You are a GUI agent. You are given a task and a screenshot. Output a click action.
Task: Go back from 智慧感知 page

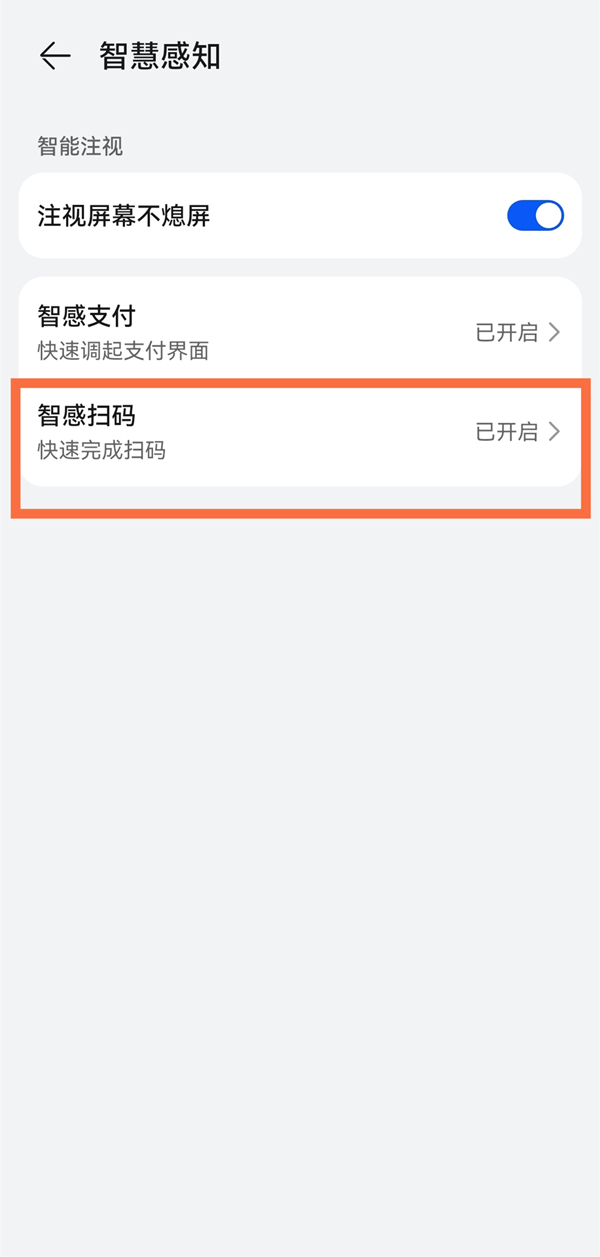pos(55,56)
